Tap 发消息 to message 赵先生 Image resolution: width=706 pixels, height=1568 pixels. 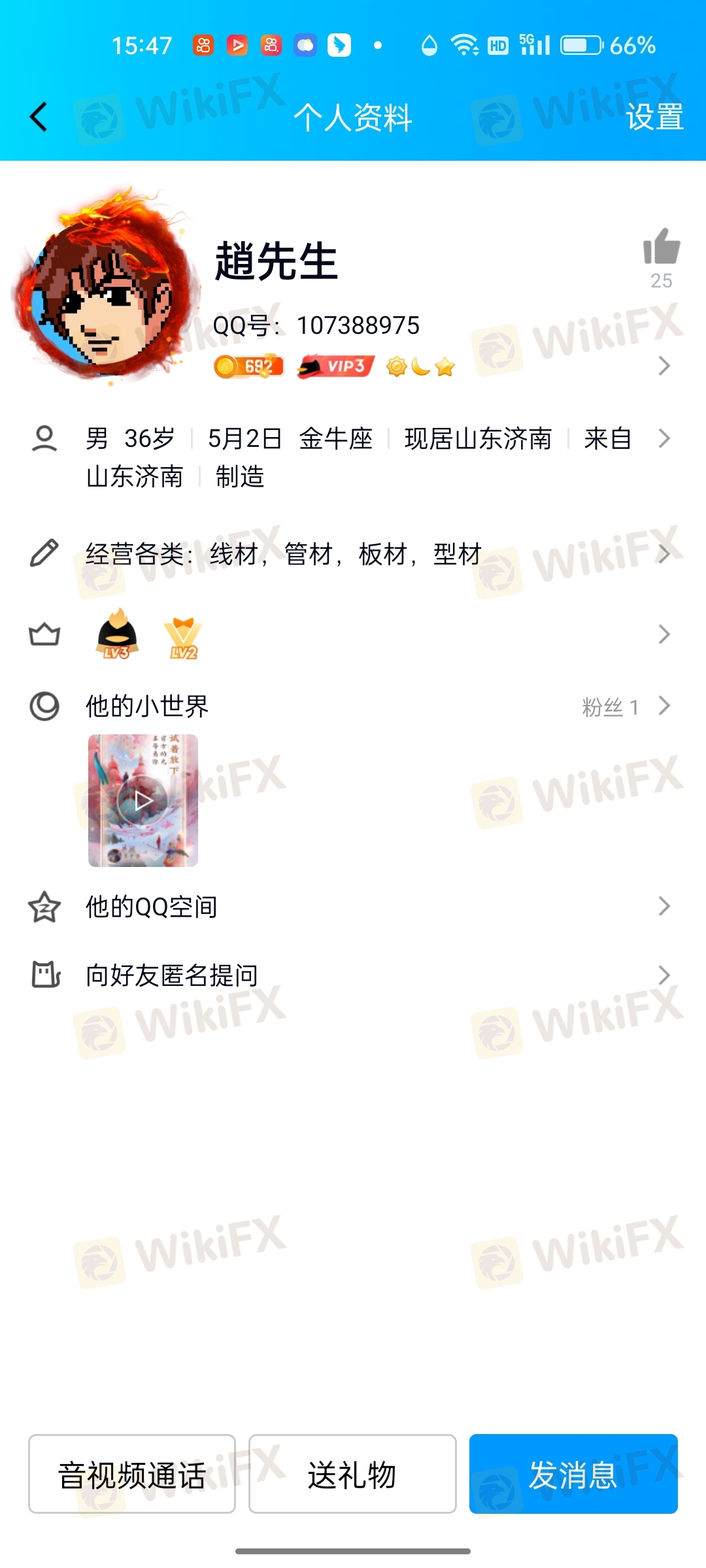pyautogui.click(x=573, y=1474)
